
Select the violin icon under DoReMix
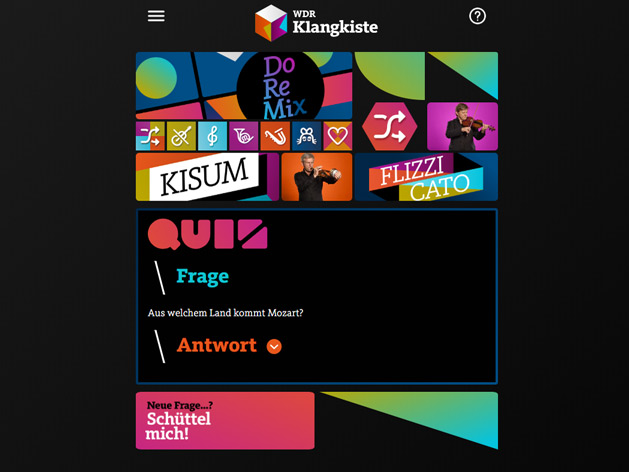click(x=181, y=136)
